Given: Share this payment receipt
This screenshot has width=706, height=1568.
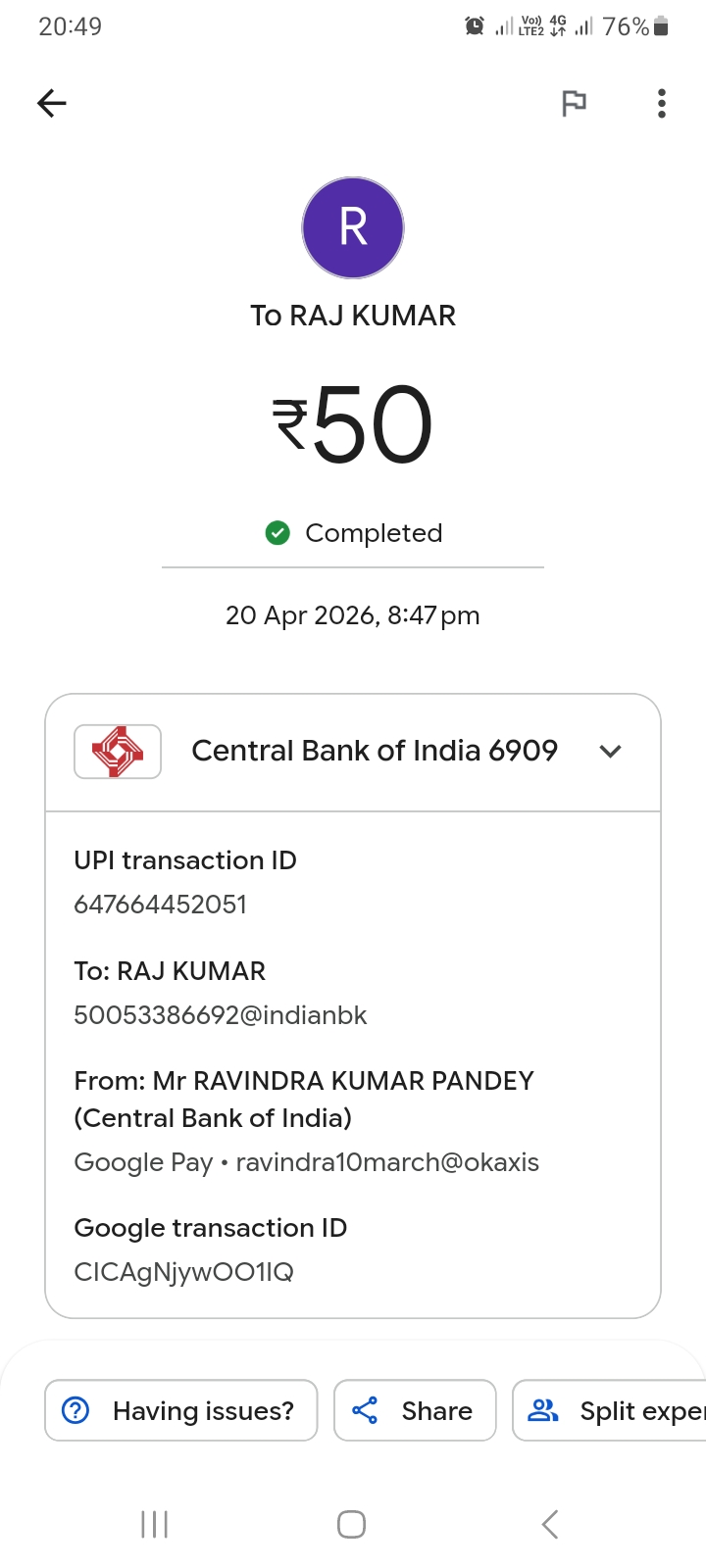Looking at the screenshot, I should click(x=415, y=1410).
